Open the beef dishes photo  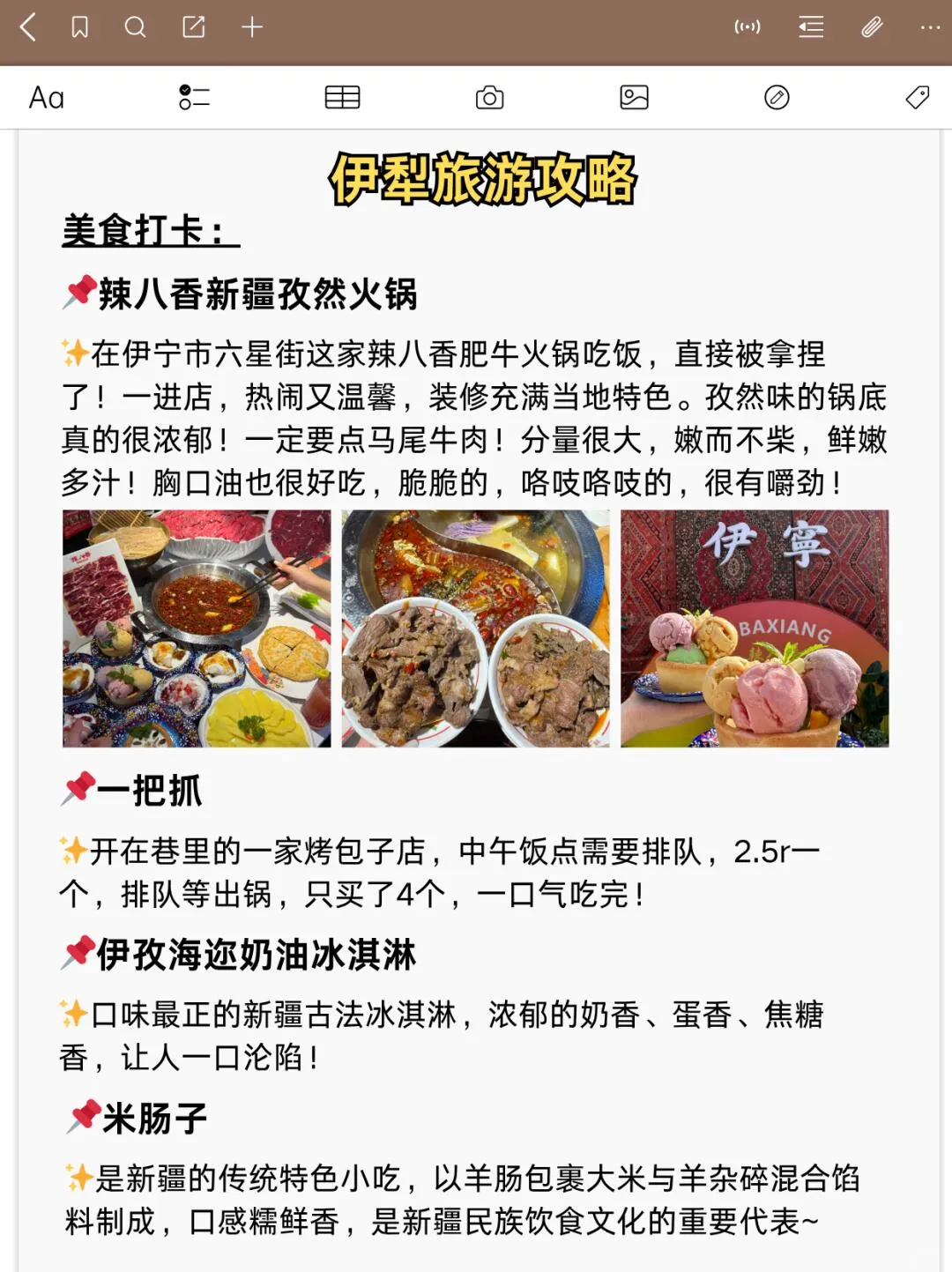(x=475, y=629)
